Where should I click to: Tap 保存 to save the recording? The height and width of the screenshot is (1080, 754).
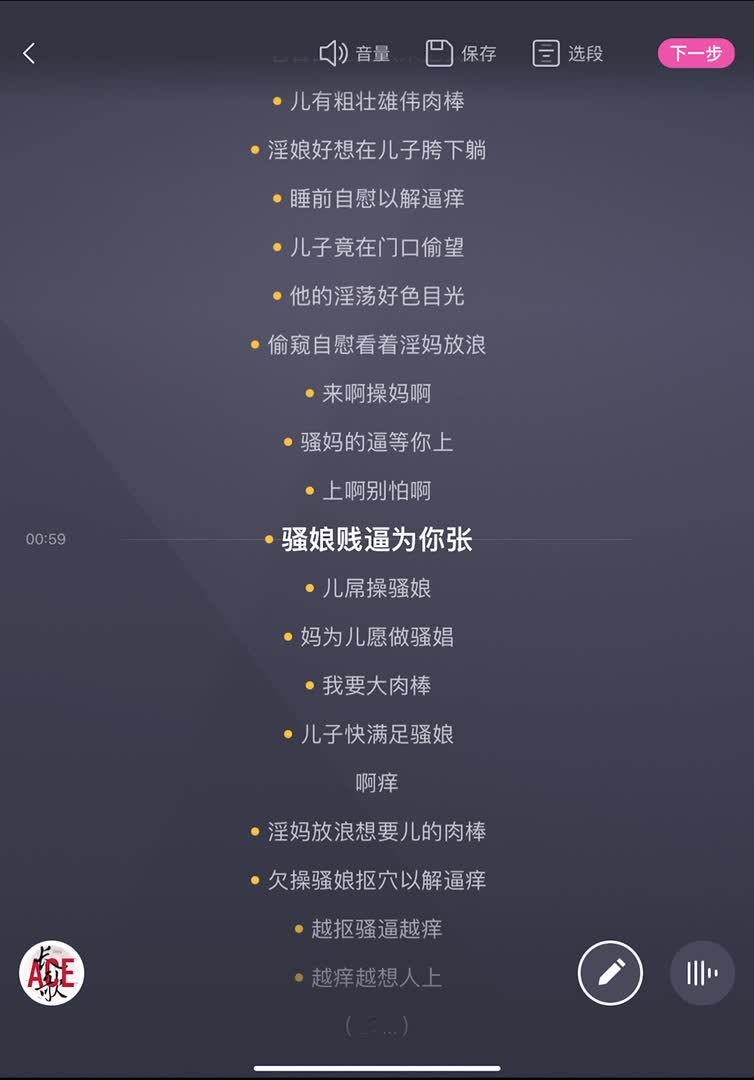point(461,53)
